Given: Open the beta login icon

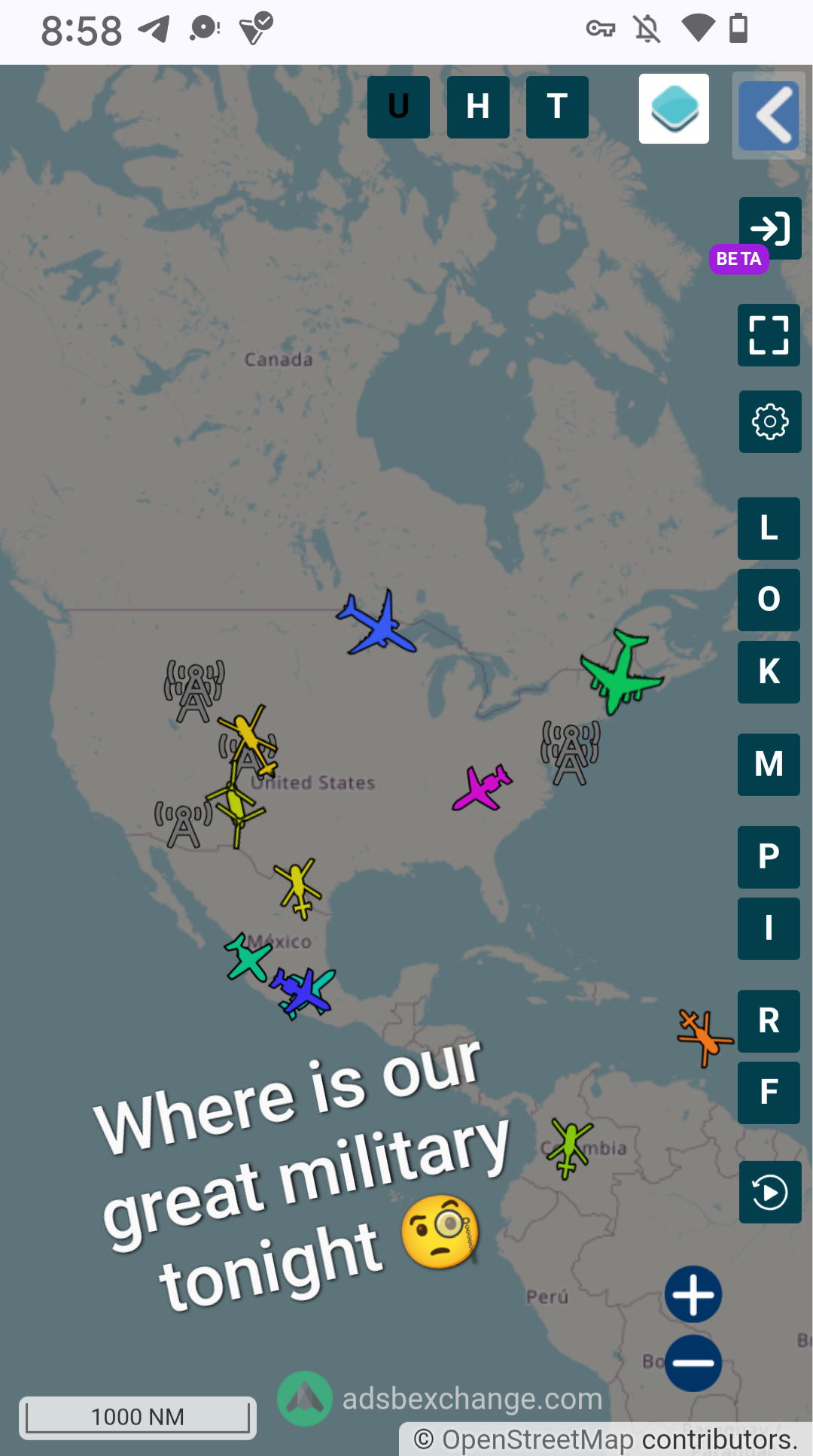Looking at the screenshot, I should (769, 227).
